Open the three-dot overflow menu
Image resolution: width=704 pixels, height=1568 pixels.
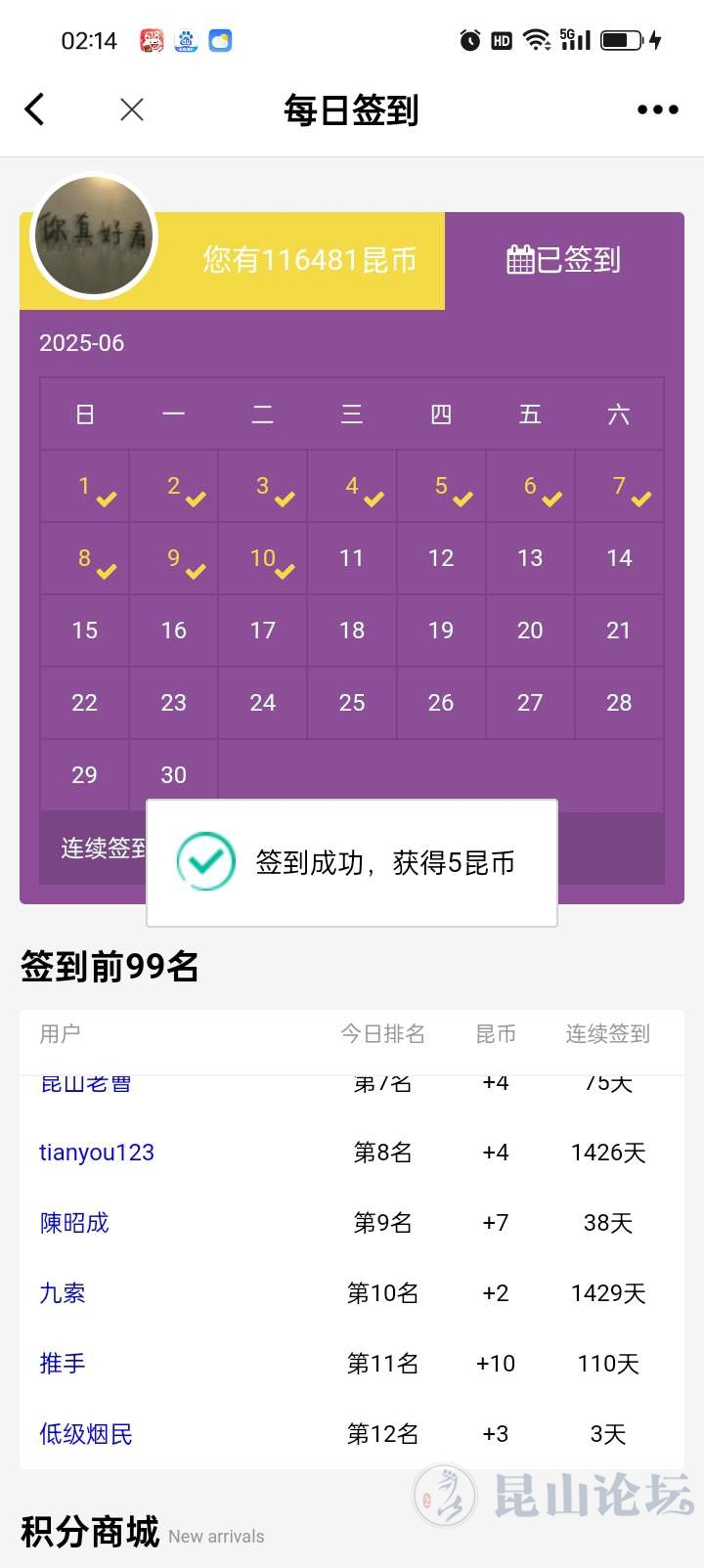[657, 109]
